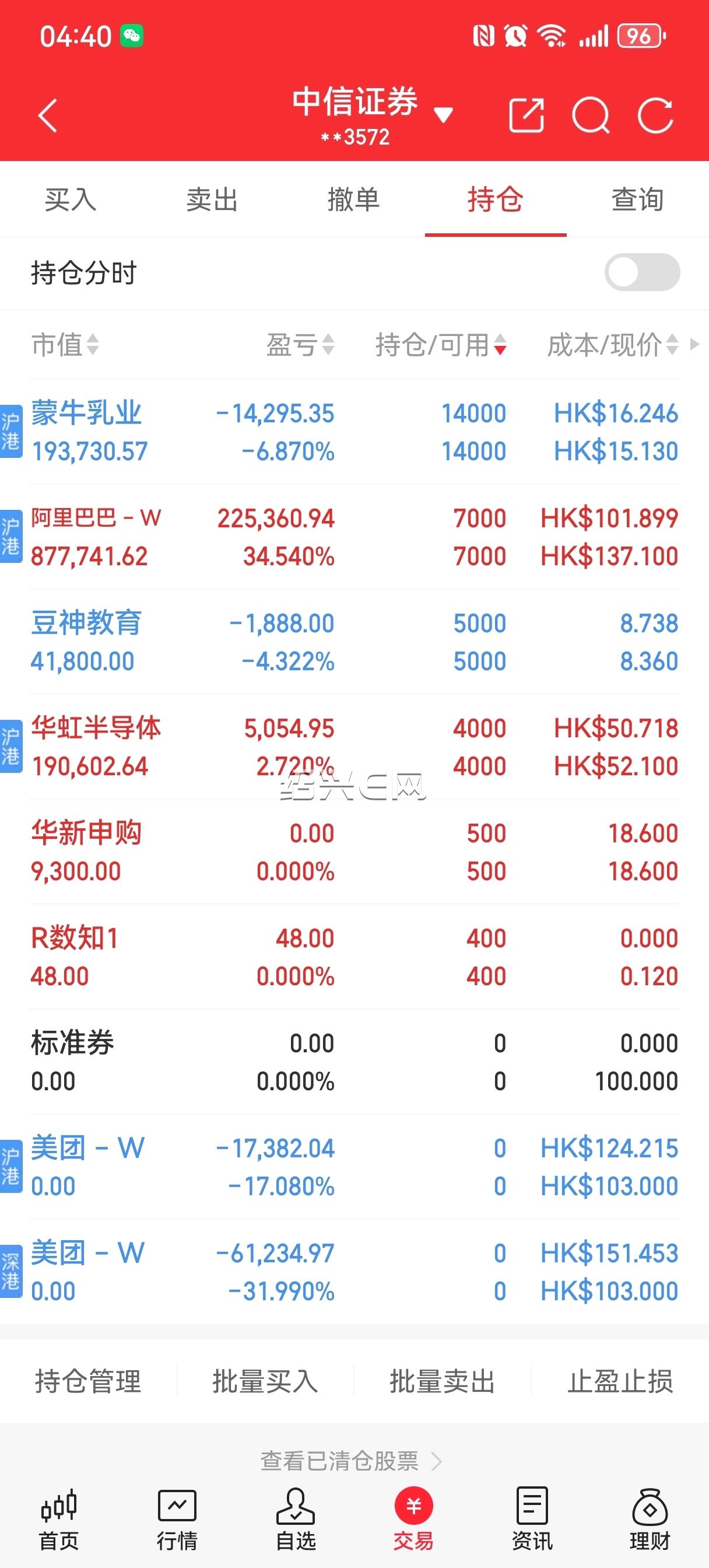
Task: Refresh the holdings list
Action: pos(655,115)
